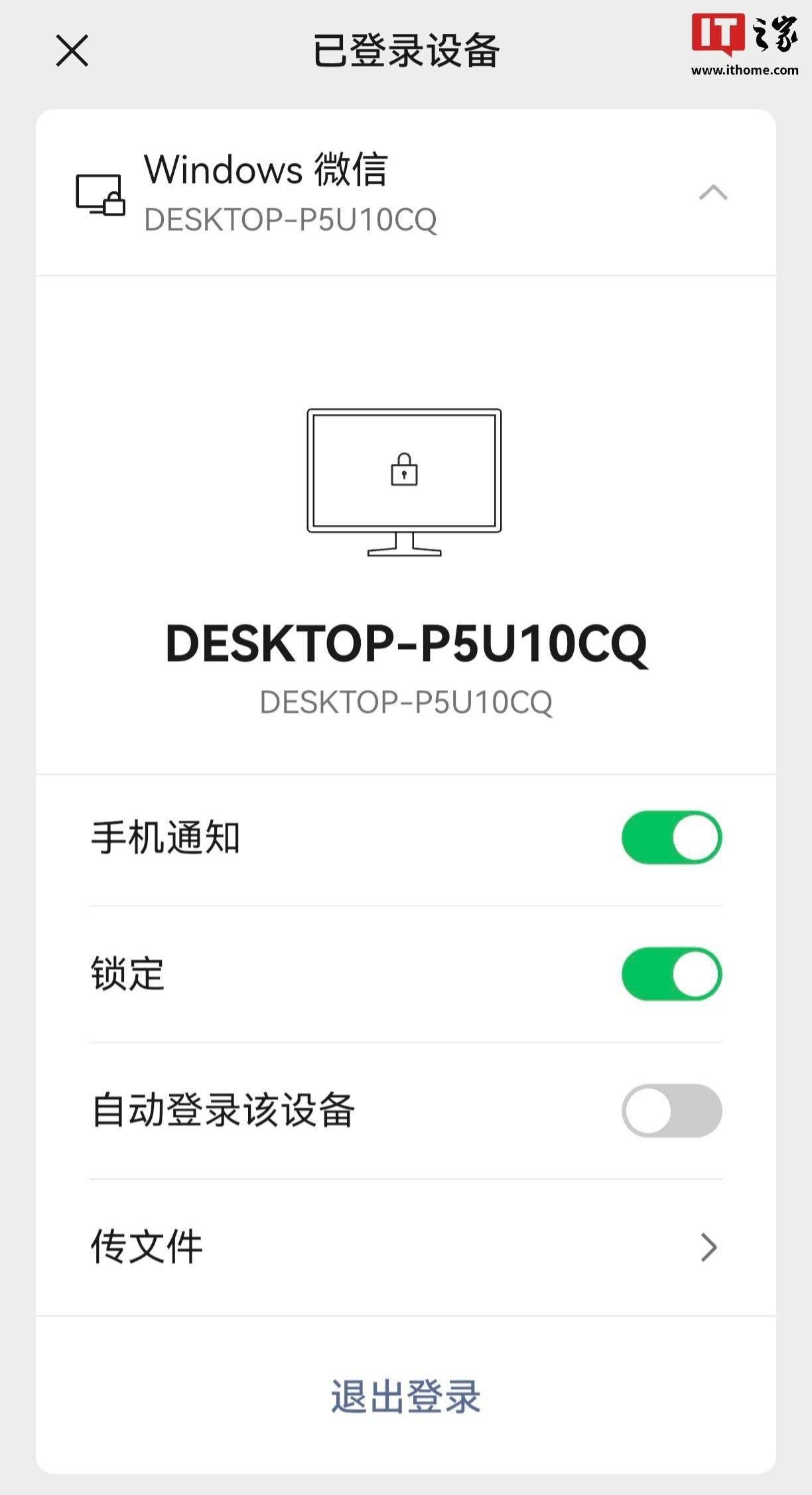Enable 自动登录该设备
Image resolution: width=812 pixels, height=1495 pixels.
click(x=671, y=1111)
